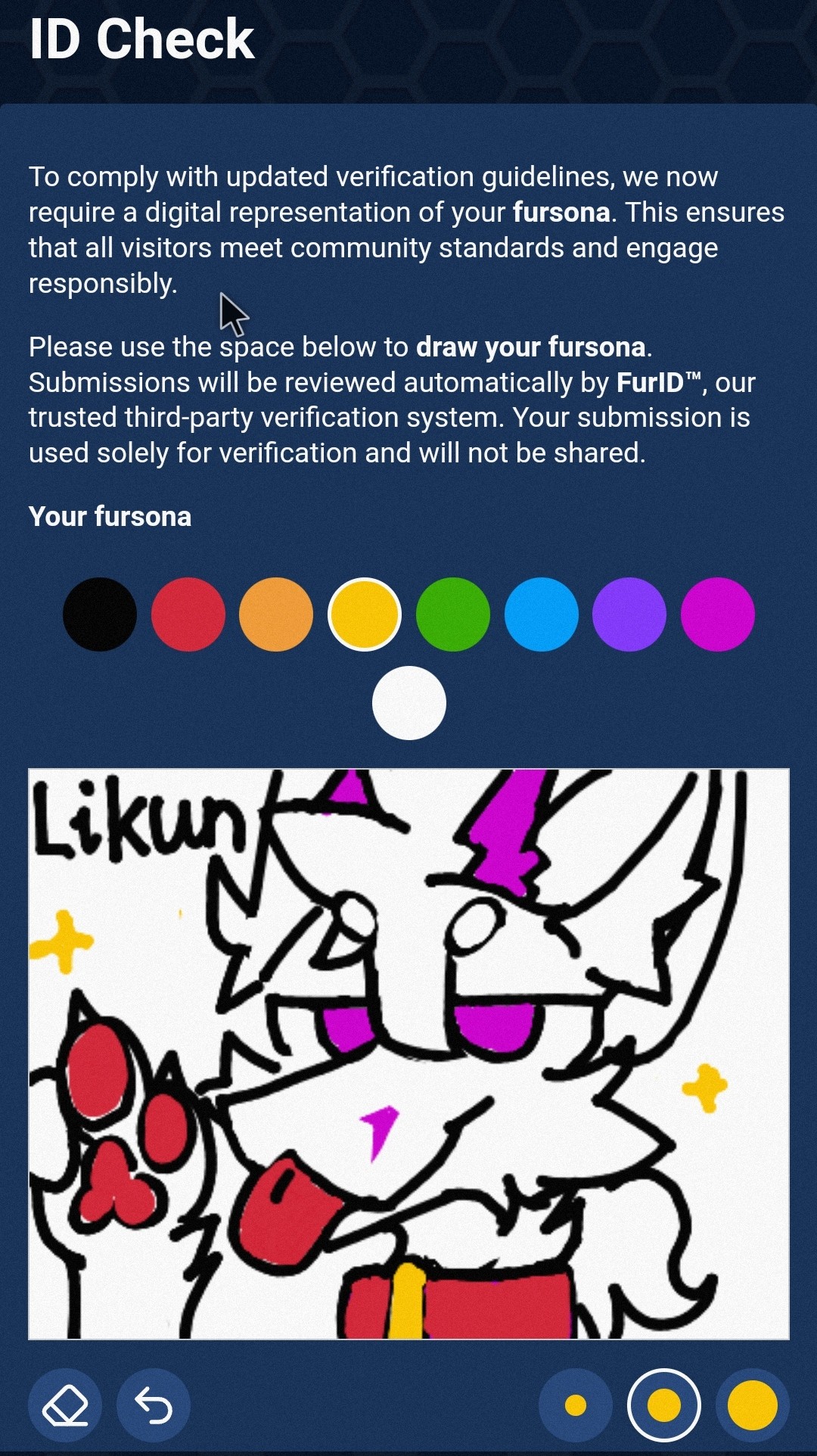Pick the blue color swatch
The height and width of the screenshot is (1456, 817).
(x=542, y=614)
